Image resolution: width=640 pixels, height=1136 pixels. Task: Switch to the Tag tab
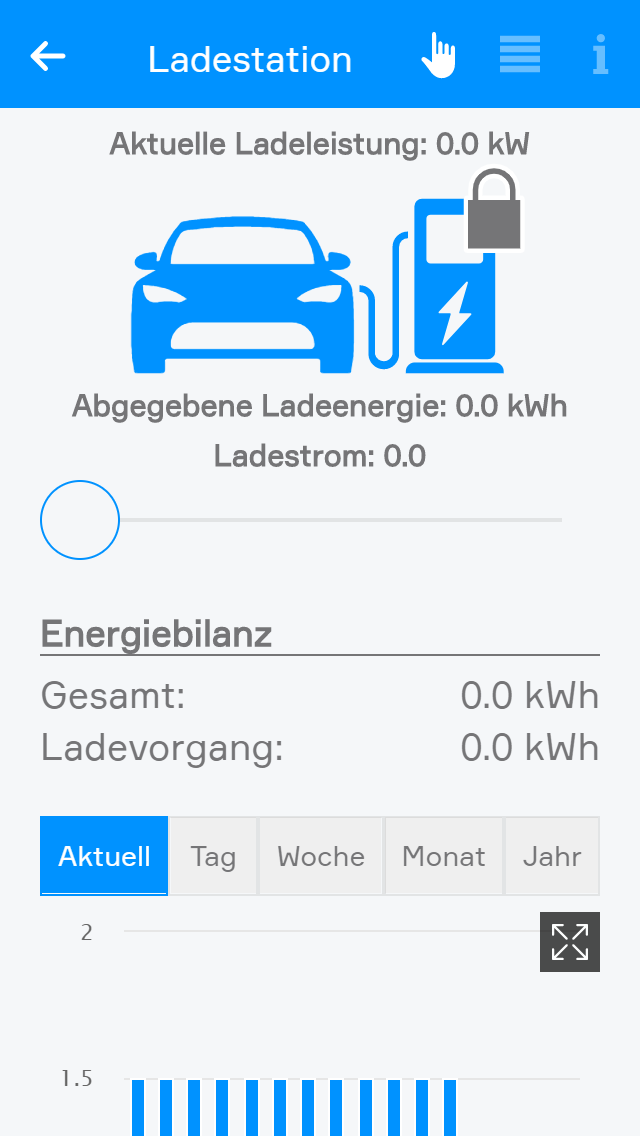click(x=213, y=856)
